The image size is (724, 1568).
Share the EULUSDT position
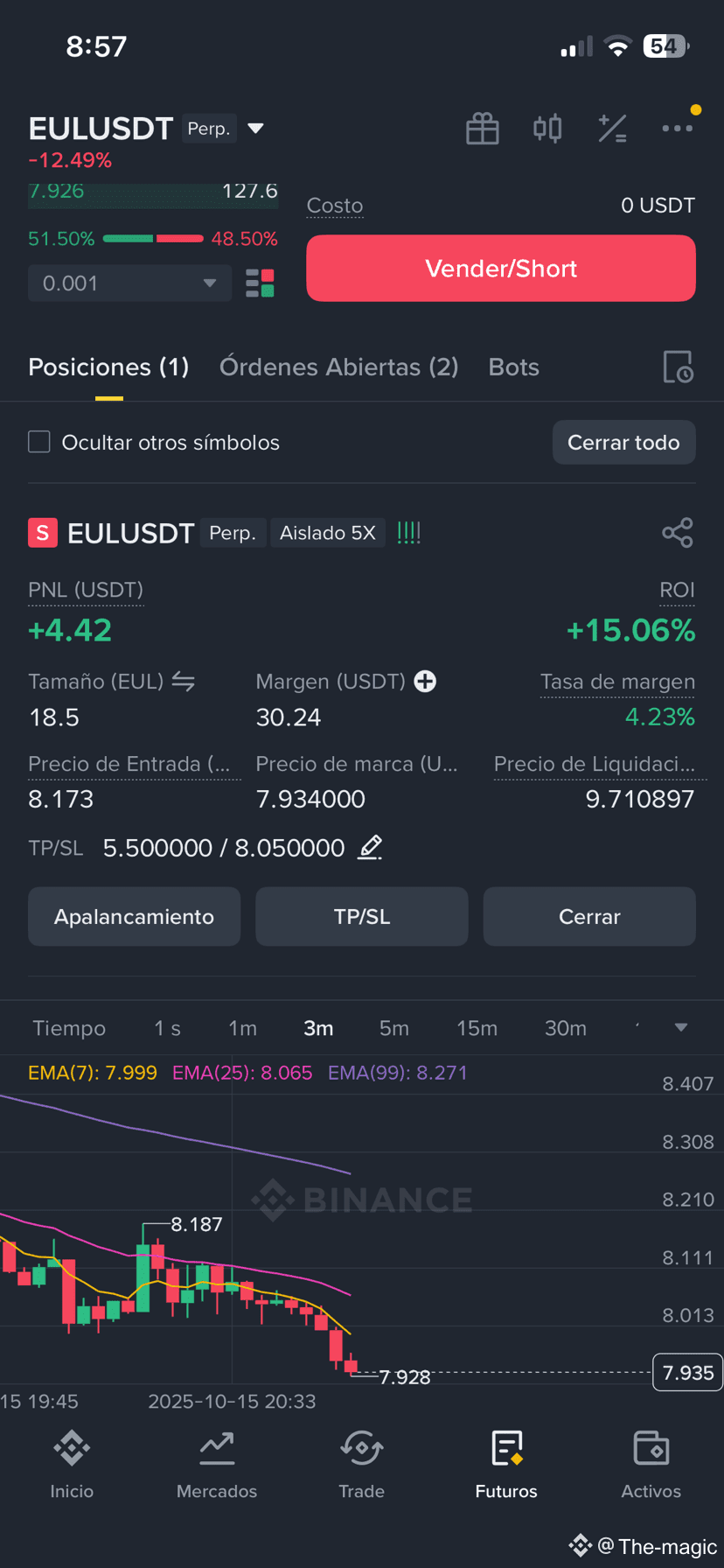tap(678, 532)
